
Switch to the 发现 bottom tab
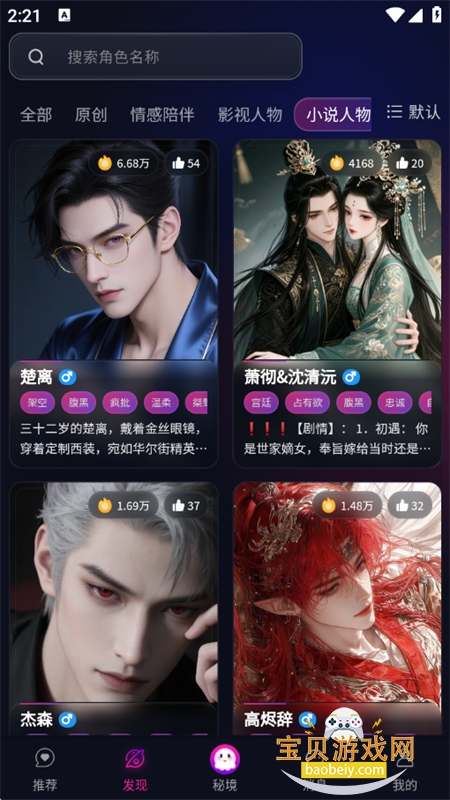pyautogui.click(x=135, y=768)
